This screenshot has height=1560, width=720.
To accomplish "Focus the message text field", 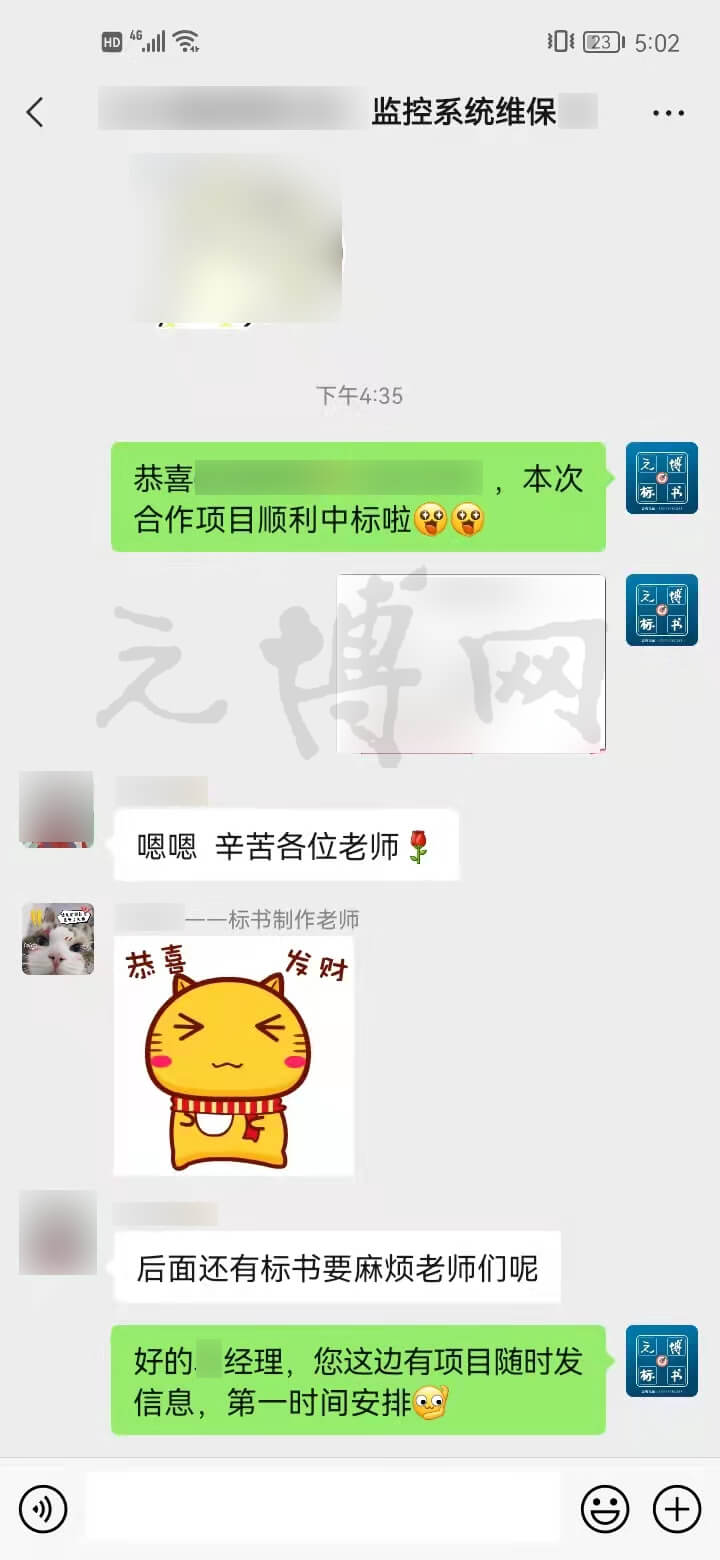I will [322, 1507].
